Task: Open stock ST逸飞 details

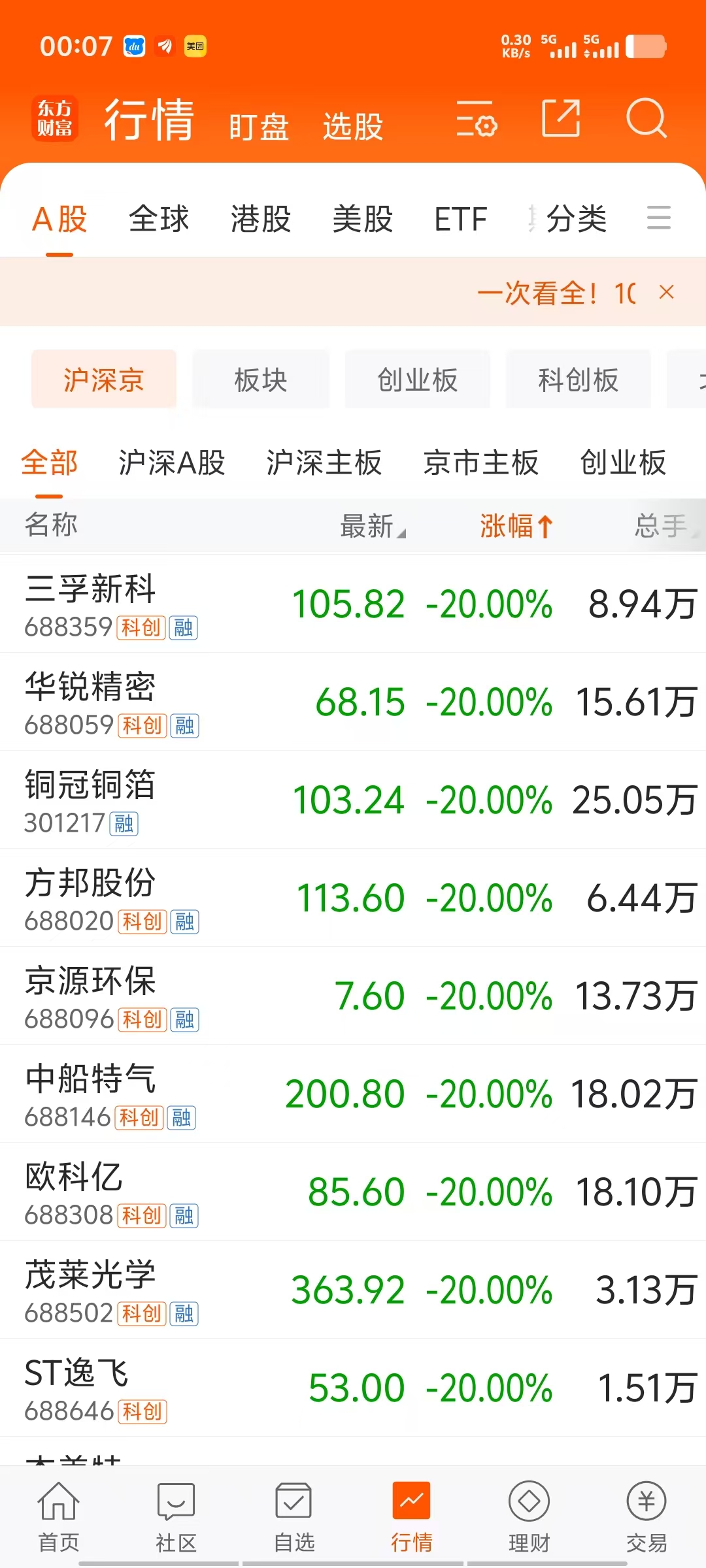Action: [353, 1388]
